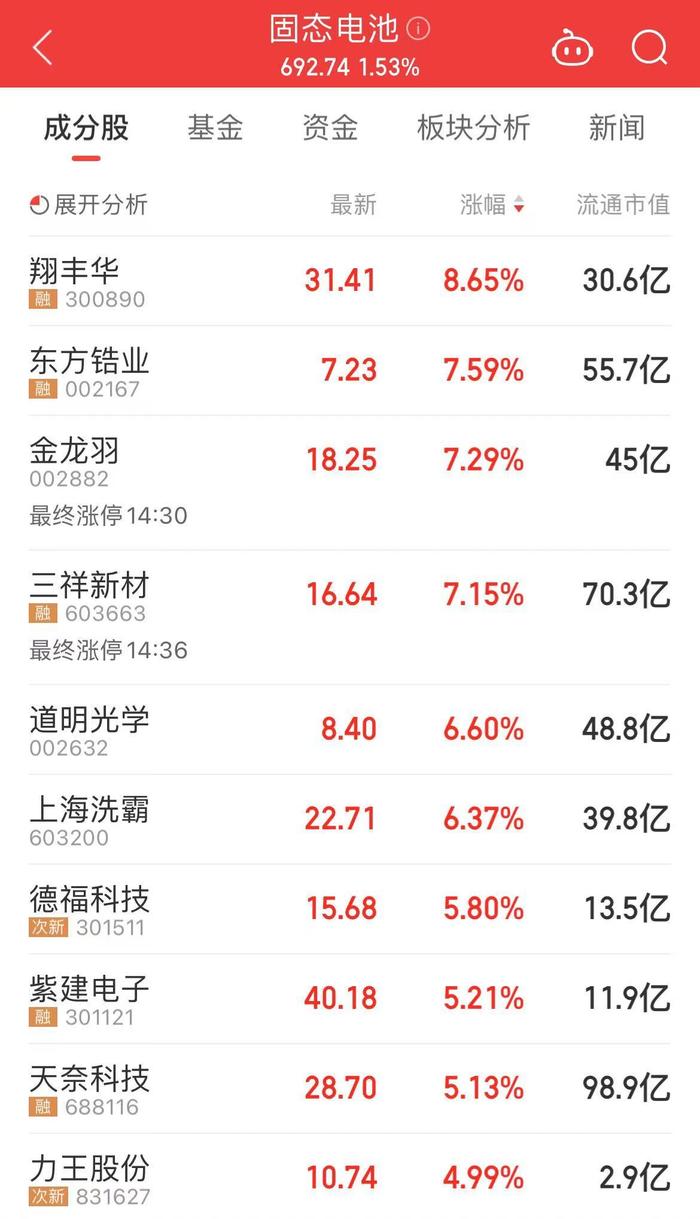Go back using the arrow icon
Viewport: 700px width, 1219px height.
[x=42, y=47]
